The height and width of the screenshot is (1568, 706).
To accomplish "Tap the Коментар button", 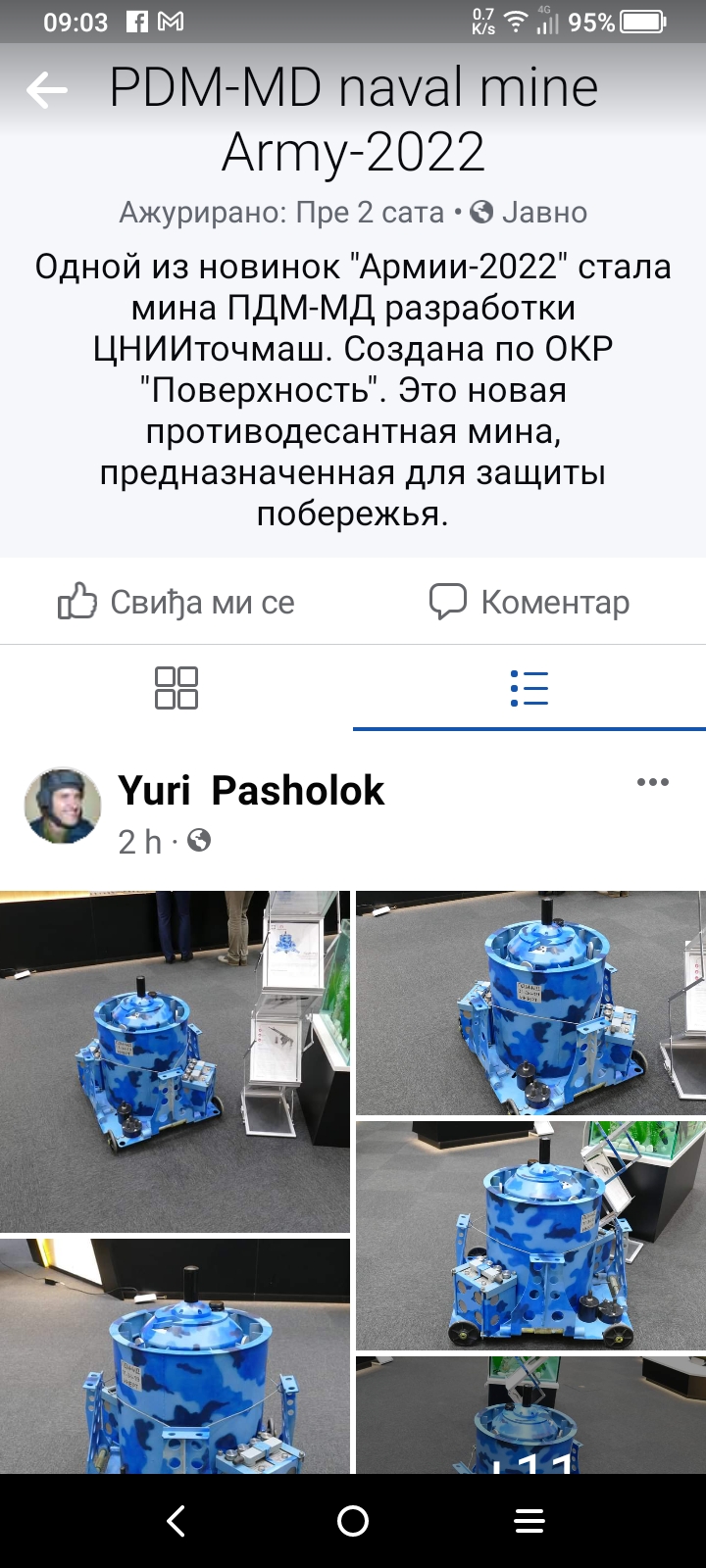I will tap(529, 602).
